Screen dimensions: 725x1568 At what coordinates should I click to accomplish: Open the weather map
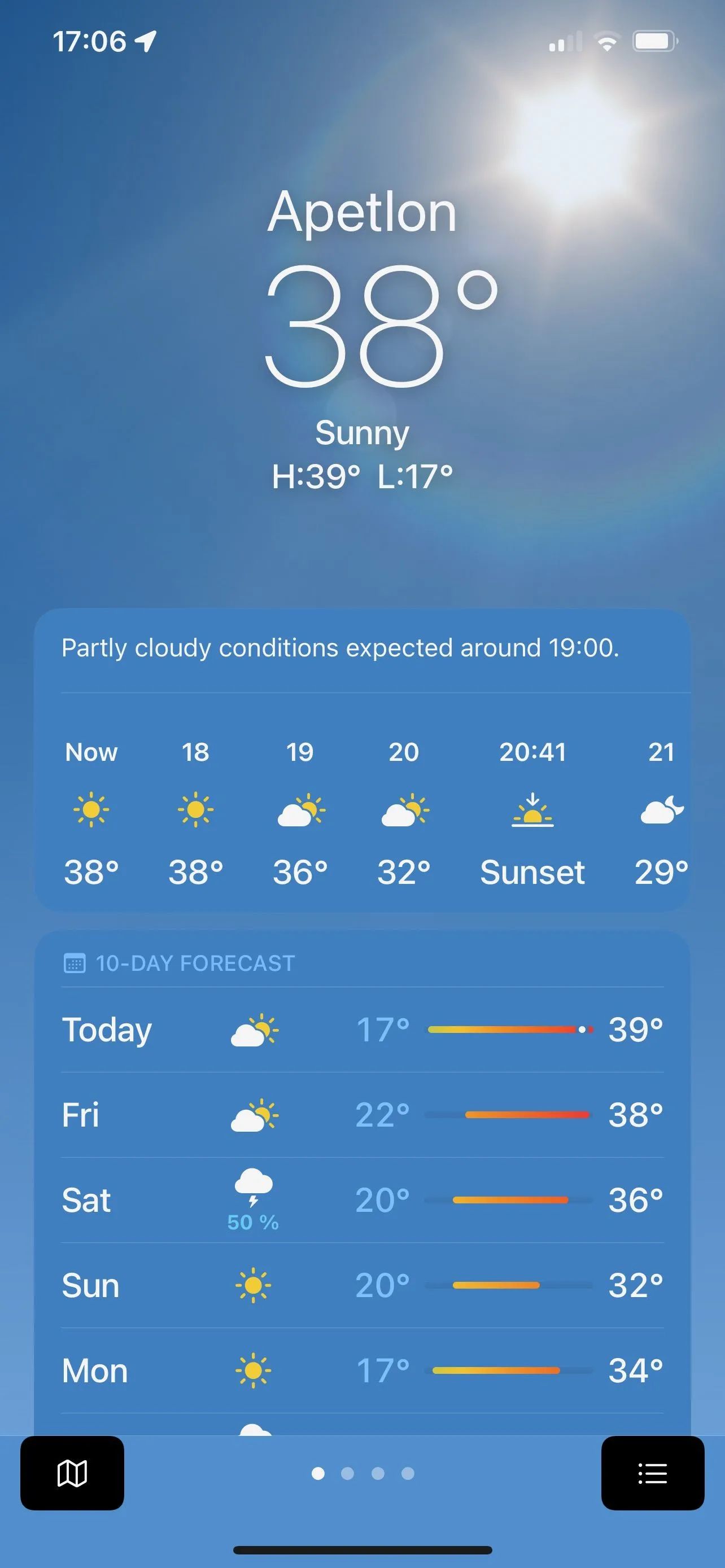click(x=72, y=1473)
